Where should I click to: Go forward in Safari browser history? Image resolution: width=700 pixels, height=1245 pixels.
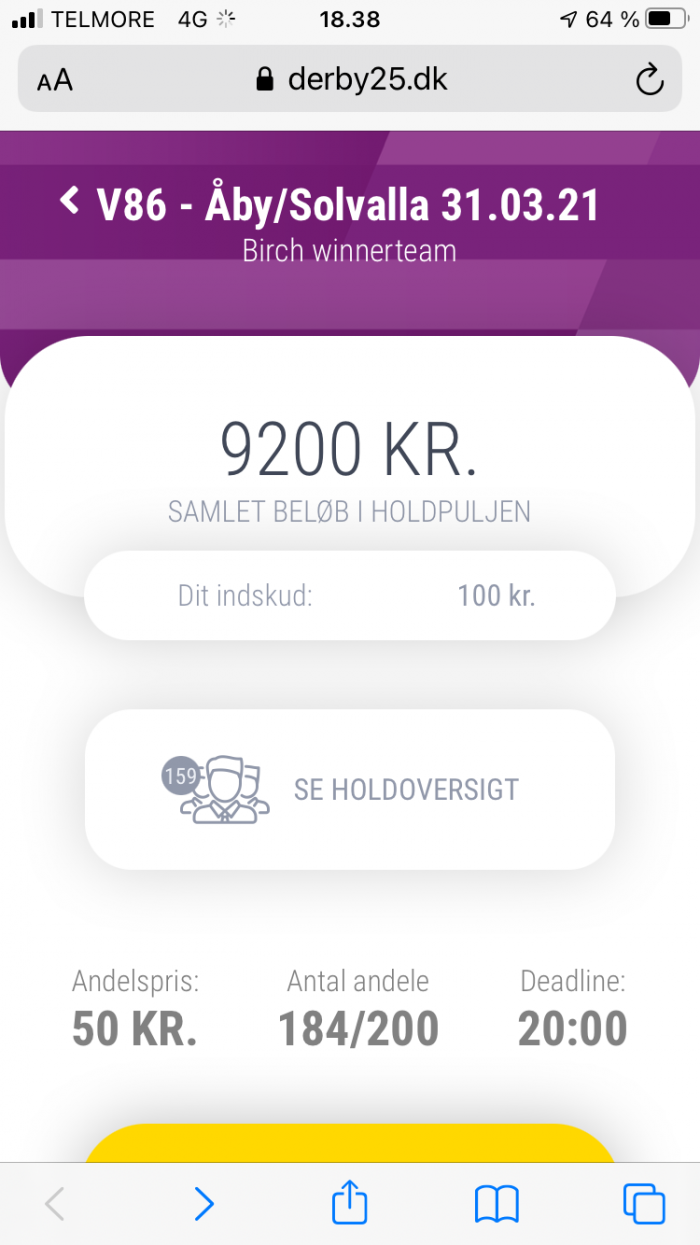[x=204, y=1204]
